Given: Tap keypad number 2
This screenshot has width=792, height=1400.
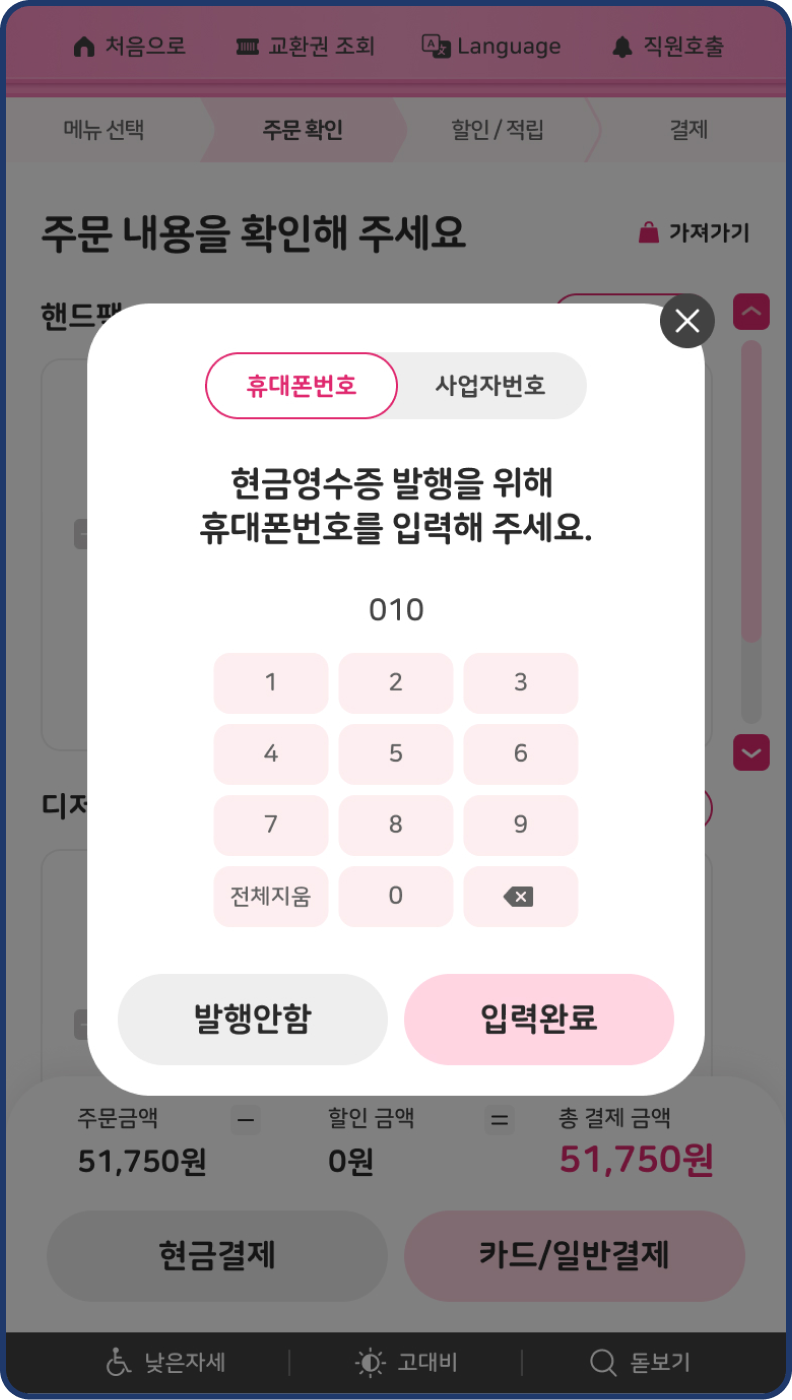Looking at the screenshot, I should 396,683.
